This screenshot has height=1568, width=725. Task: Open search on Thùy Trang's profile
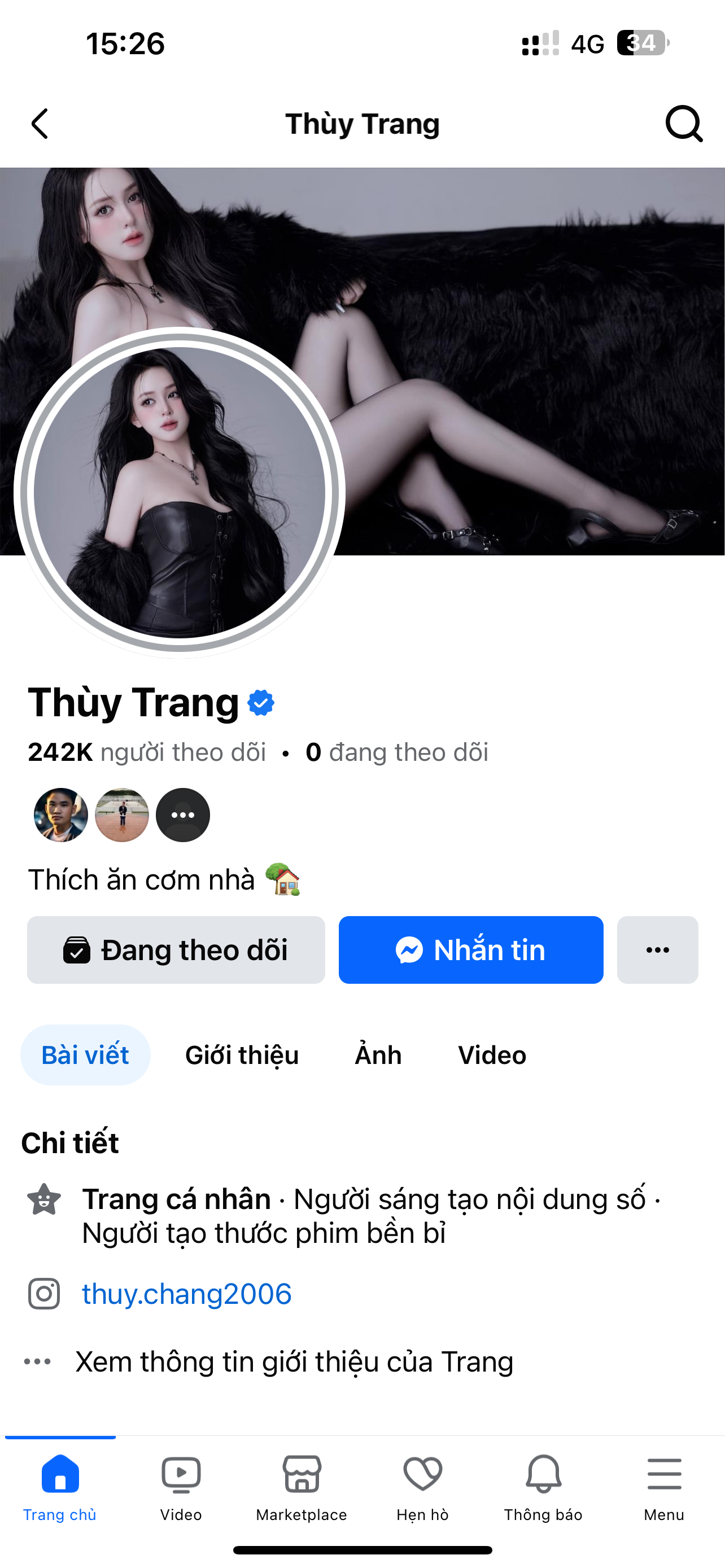[x=684, y=124]
